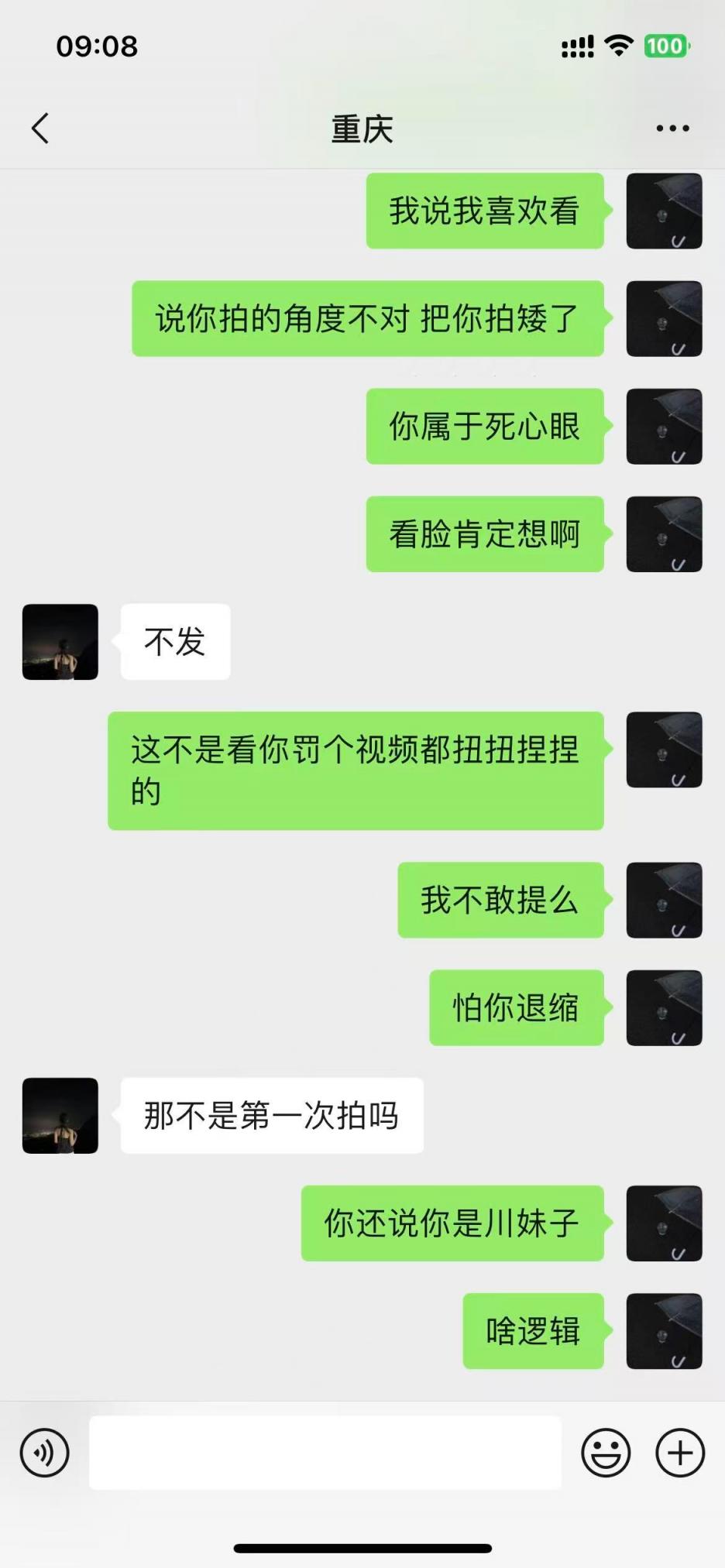
Task: Tap contact avatar beside 那不是第一次拍吗
Action: pyautogui.click(x=60, y=1116)
